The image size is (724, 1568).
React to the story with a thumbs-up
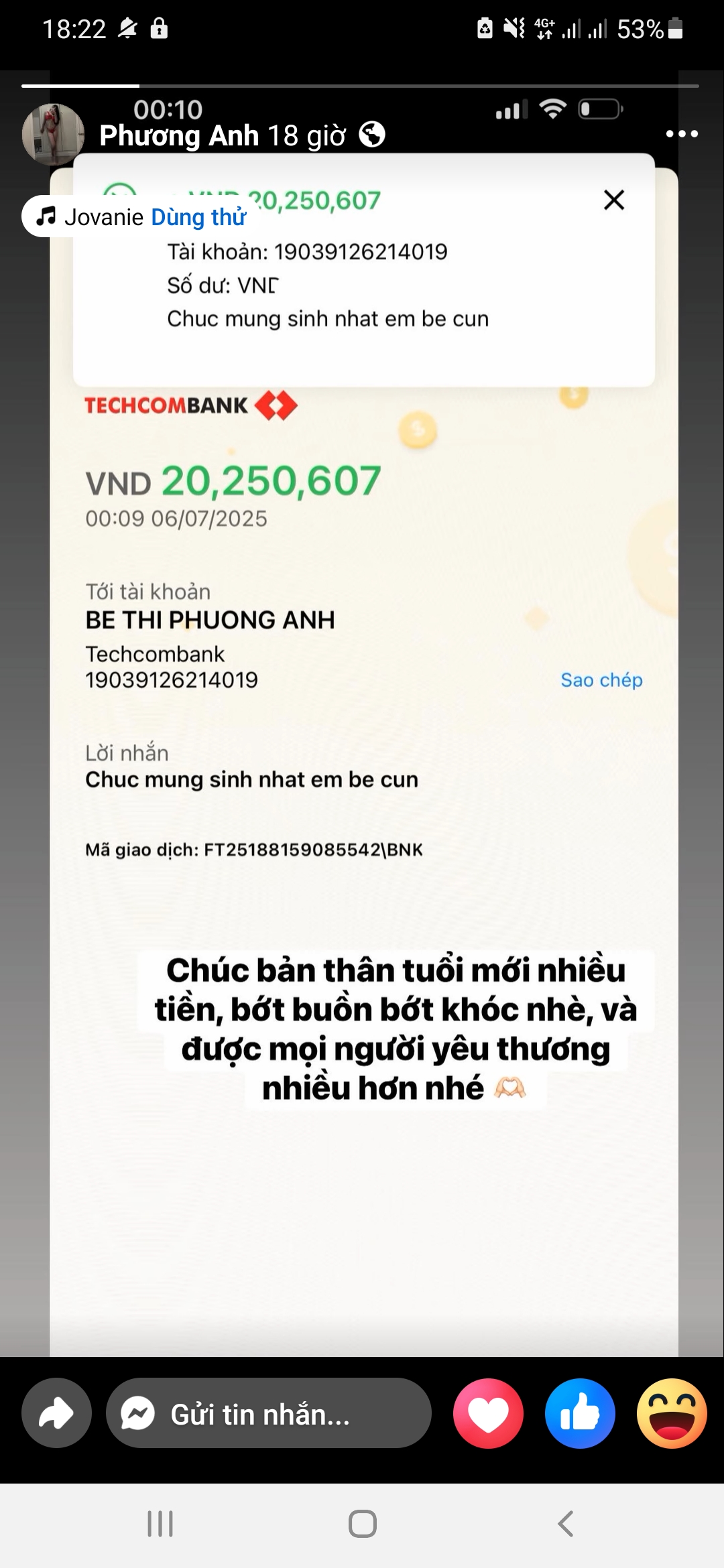(580, 1414)
